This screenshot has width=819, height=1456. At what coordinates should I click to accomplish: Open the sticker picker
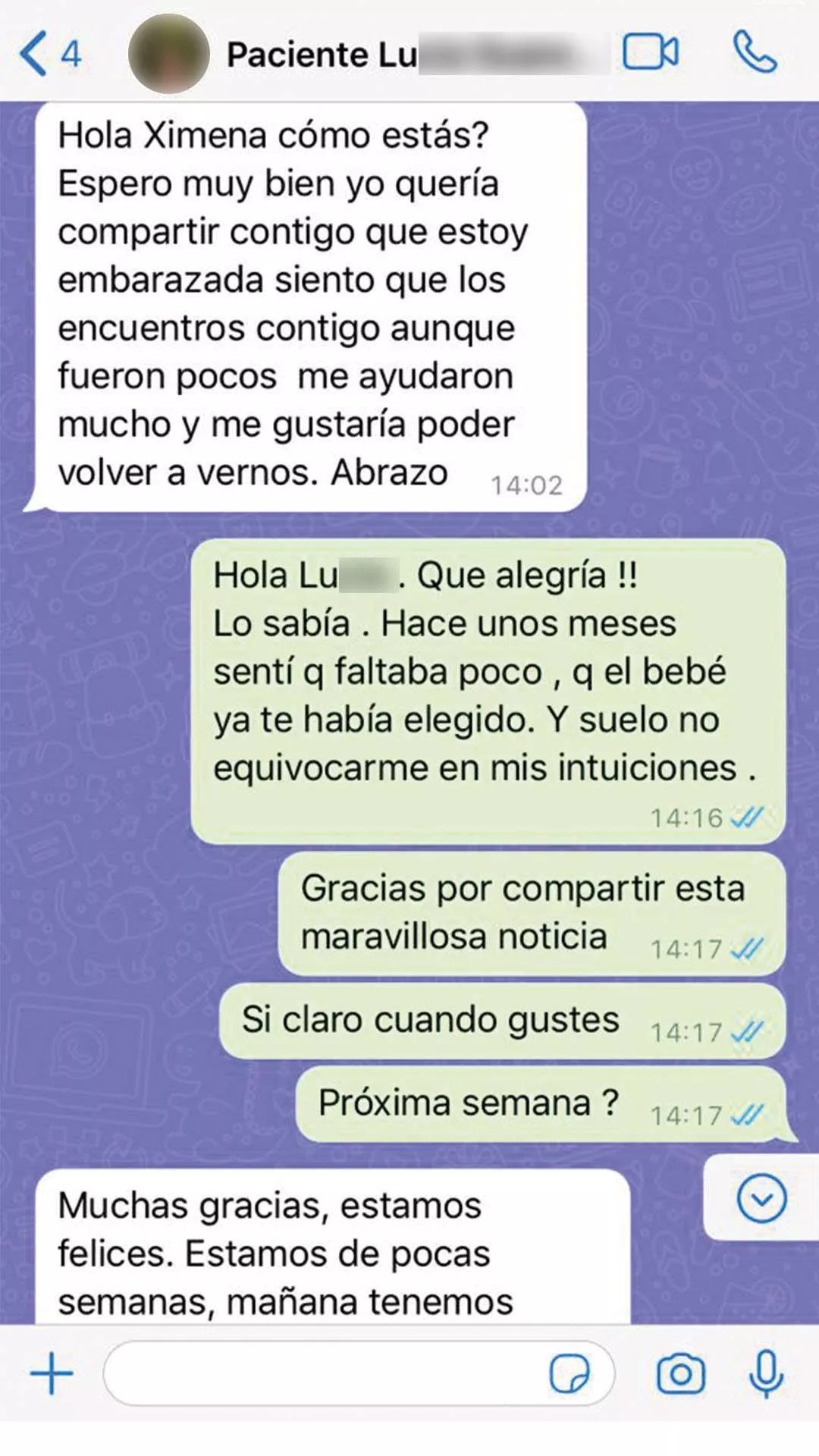(570, 1373)
